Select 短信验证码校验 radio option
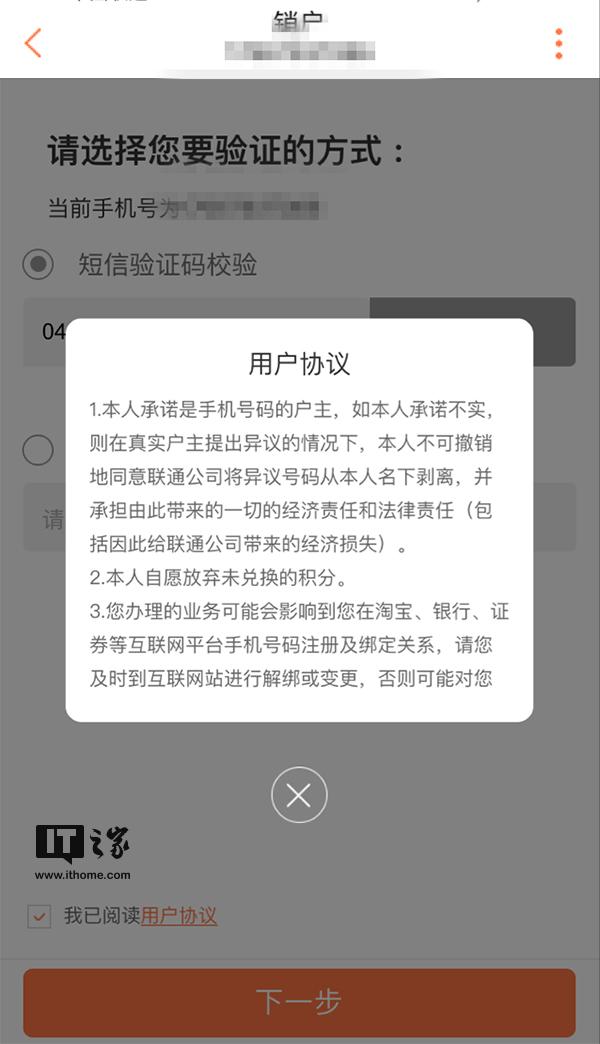Viewport: 600px width, 1044px height. (38, 265)
